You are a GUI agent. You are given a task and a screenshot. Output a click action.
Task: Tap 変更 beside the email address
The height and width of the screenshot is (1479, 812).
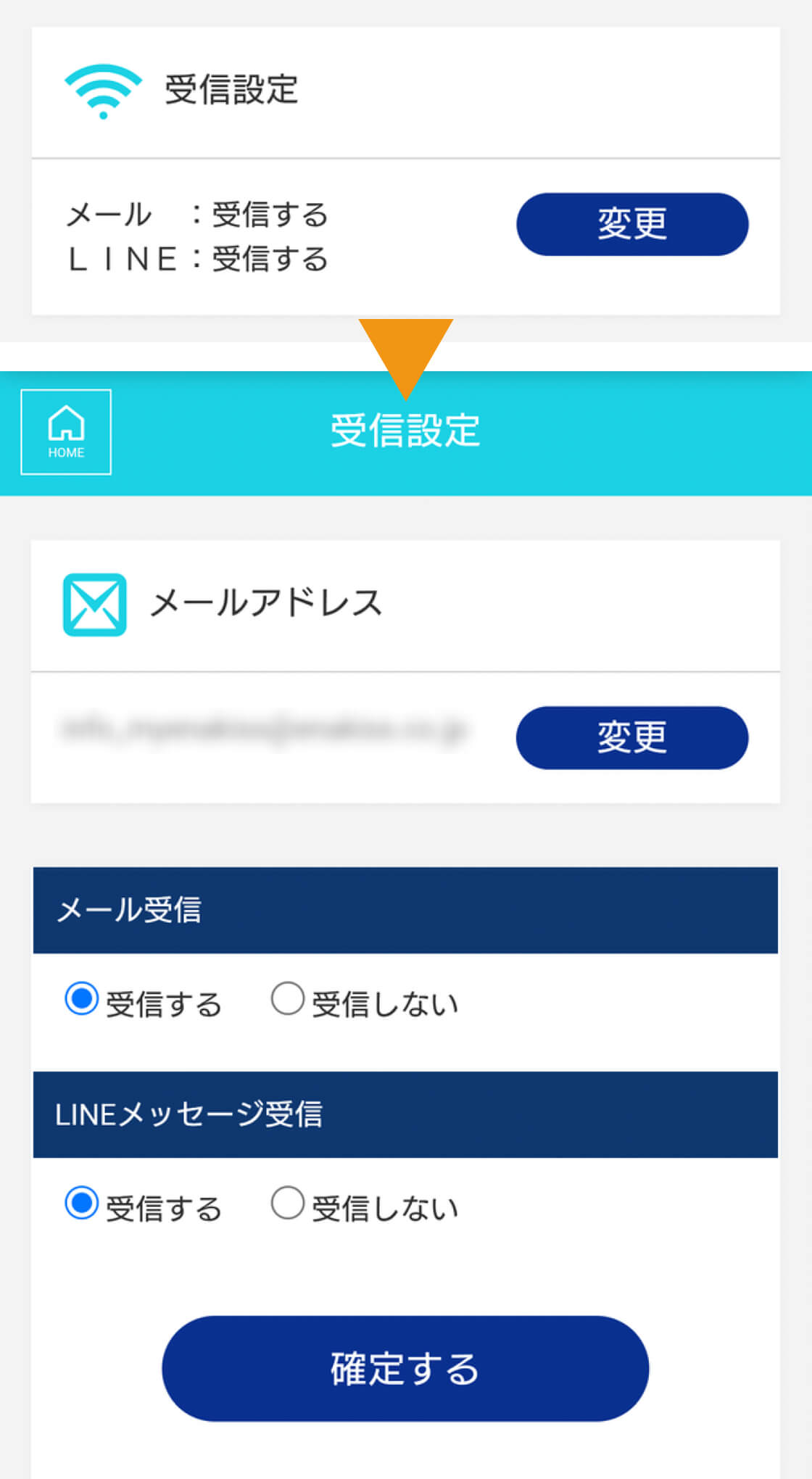pos(631,737)
